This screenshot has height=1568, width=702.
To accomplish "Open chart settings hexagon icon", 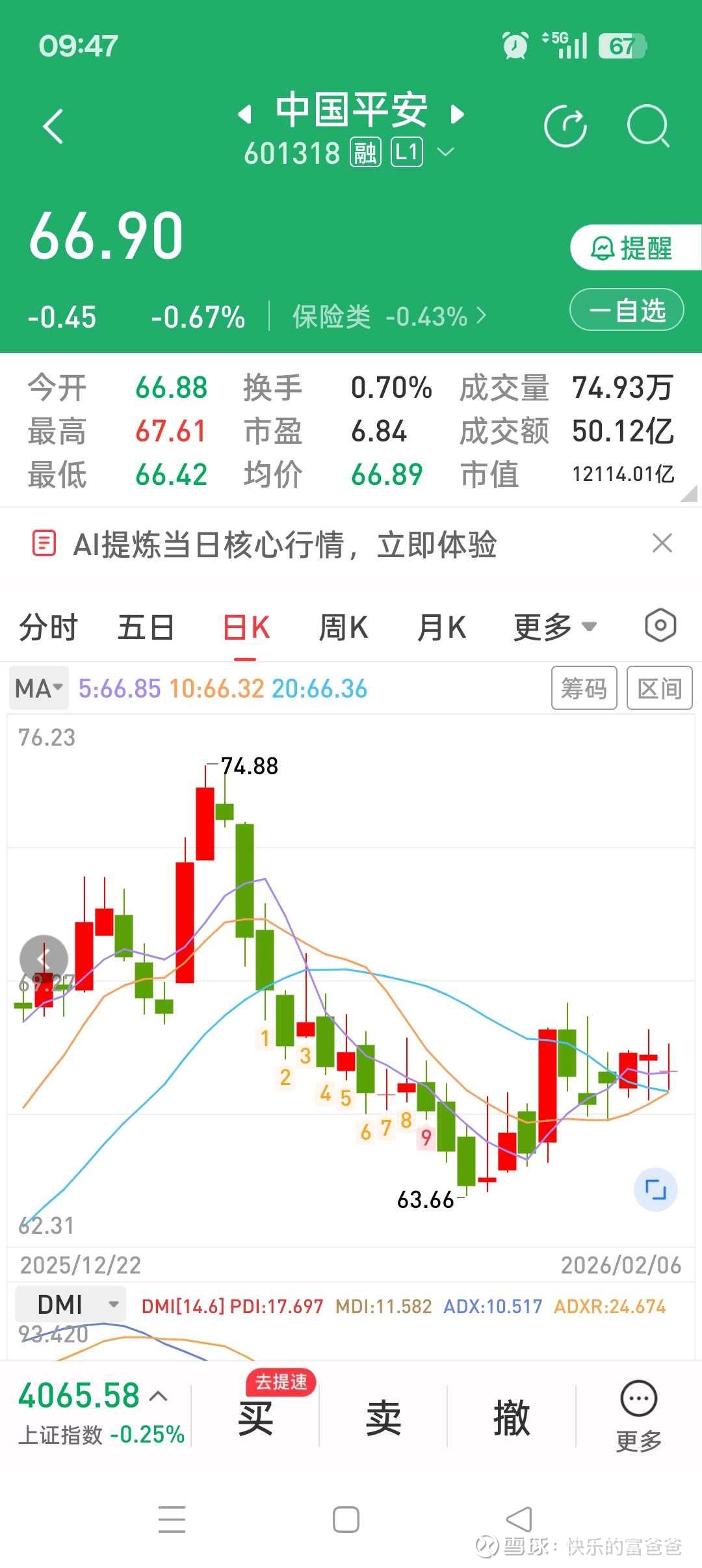I will click(x=660, y=626).
